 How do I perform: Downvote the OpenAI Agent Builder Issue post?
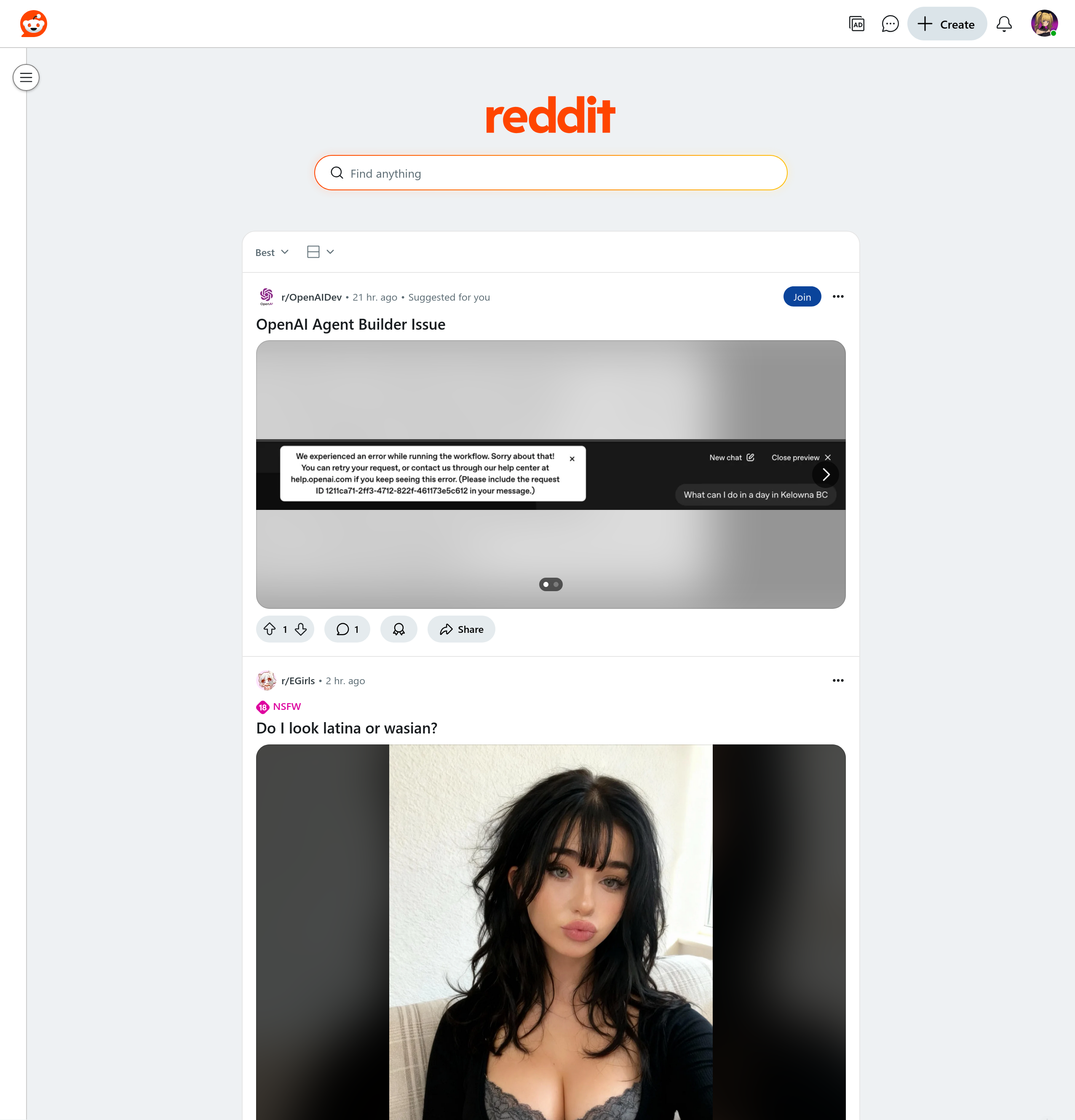click(x=301, y=629)
